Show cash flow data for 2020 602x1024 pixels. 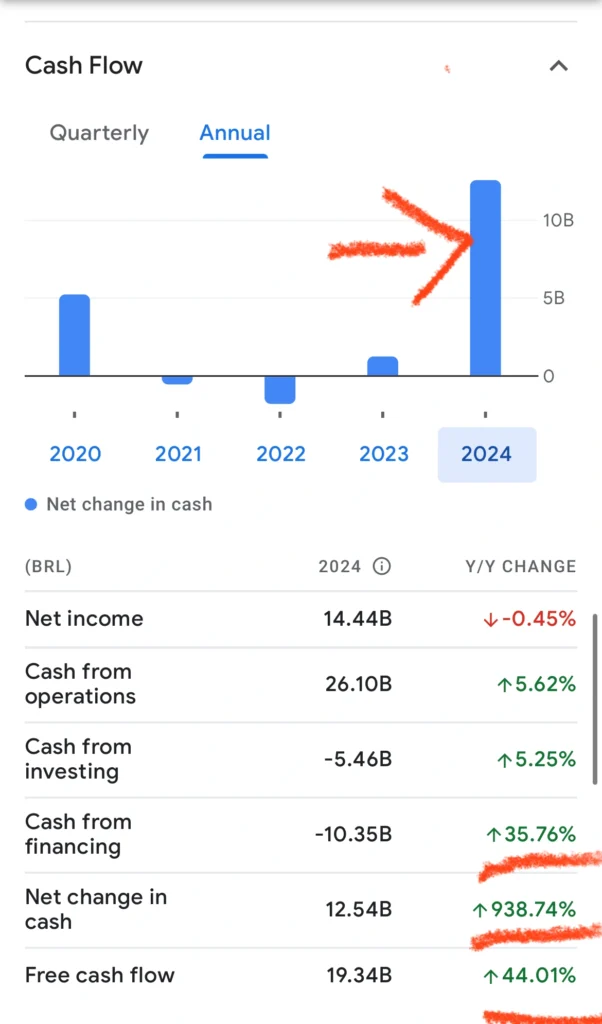(x=75, y=454)
